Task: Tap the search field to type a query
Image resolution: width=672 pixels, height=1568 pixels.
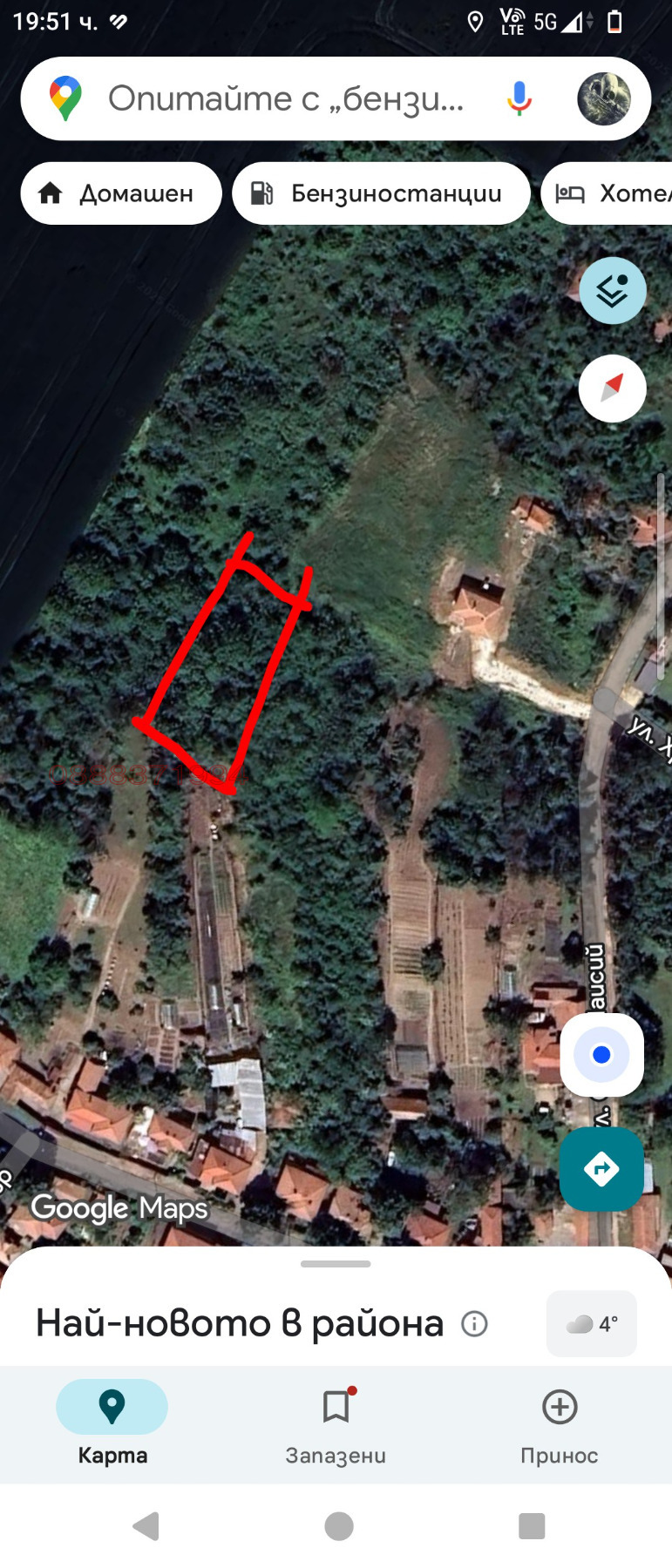Action: pos(288,98)
